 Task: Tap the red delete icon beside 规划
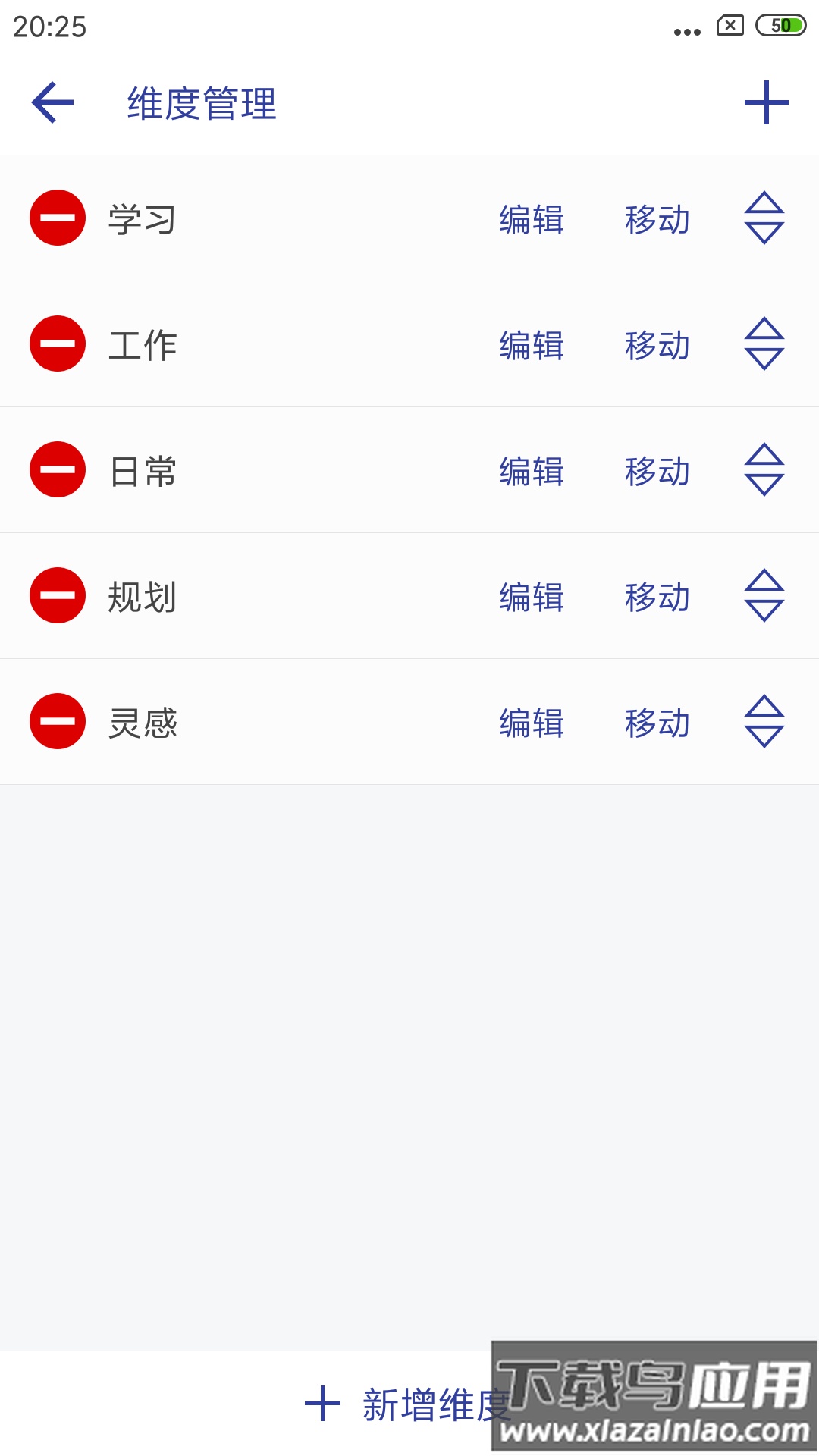coord(57,597)
